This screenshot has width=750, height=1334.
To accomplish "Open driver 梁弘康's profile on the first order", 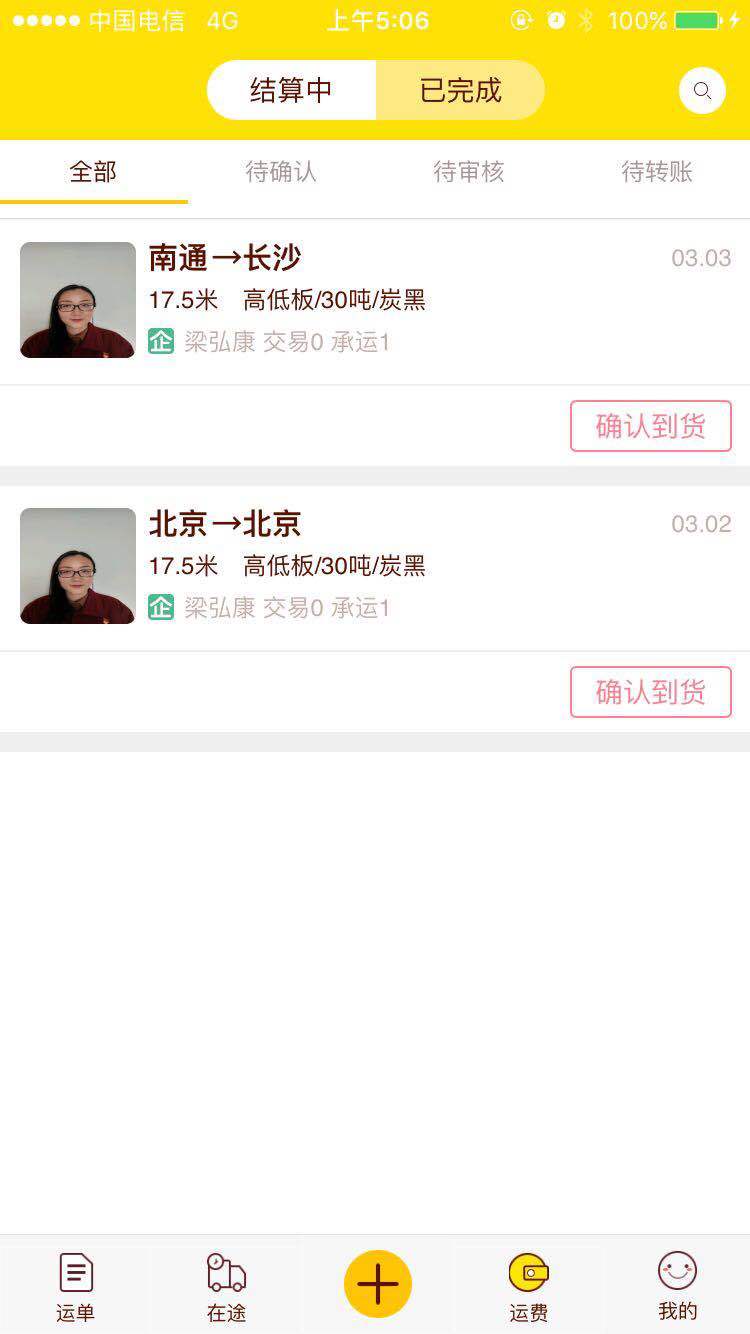I will coord(217,342).
